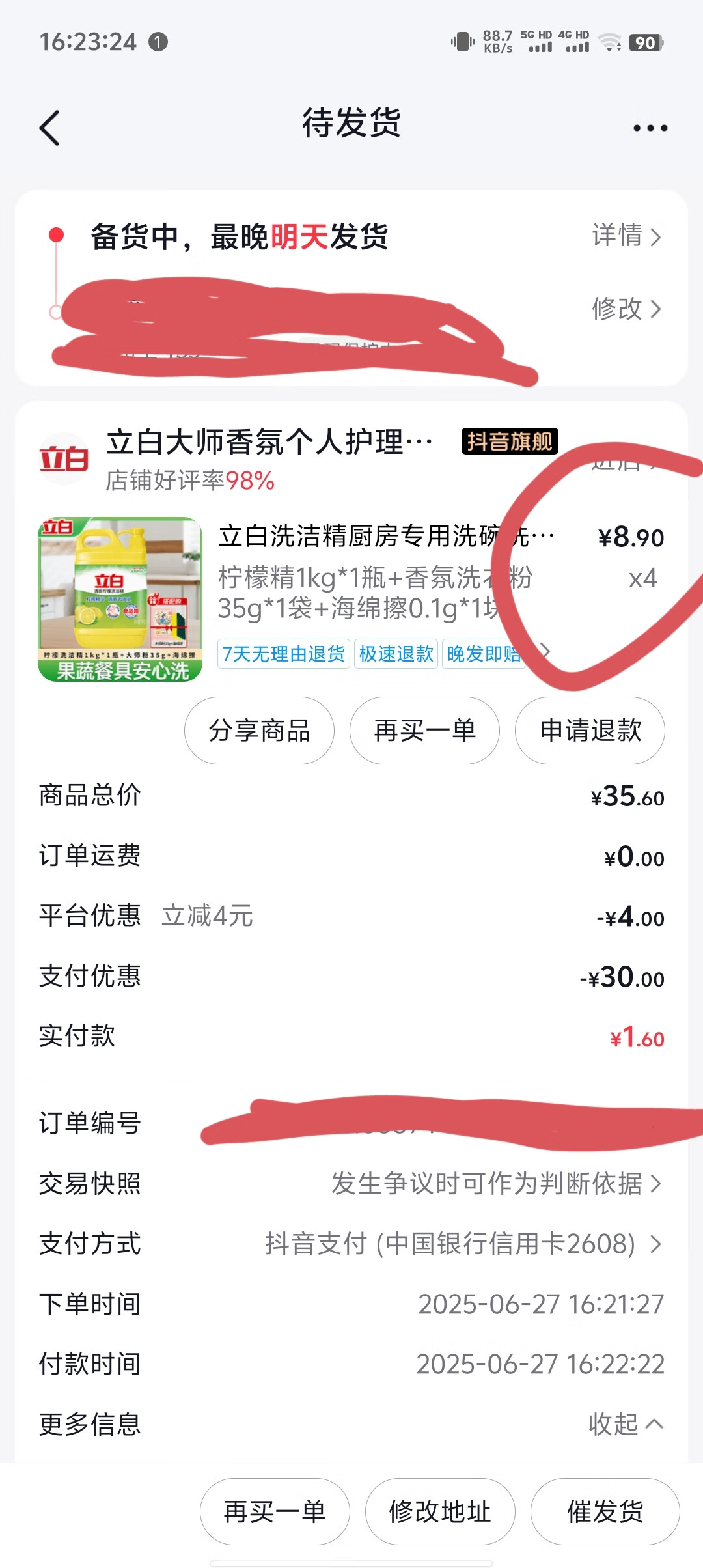Go back from the 待发货 page
Image resolution: width=703 pixels, height=1568 pixels.
point(49,128)
